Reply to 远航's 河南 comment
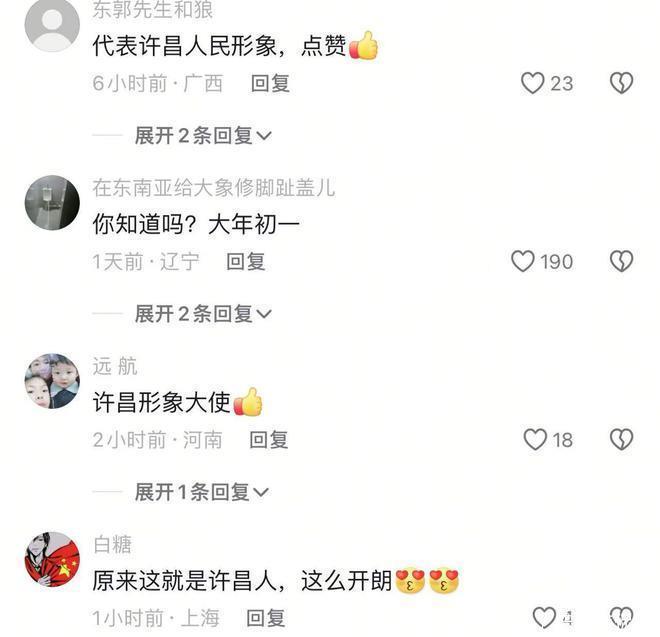660x637 pixels. pos(269,440)
